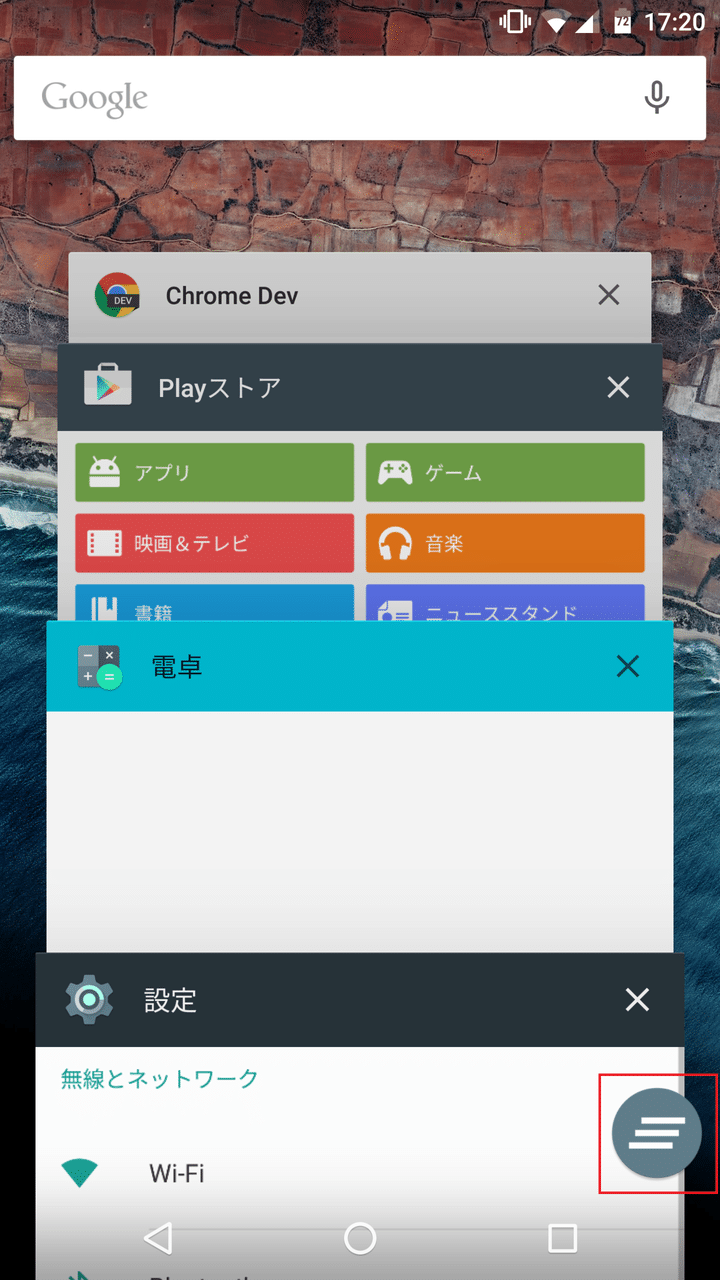Viewport: 720px width, 1280px height.
Task: Return to the home screen
Action: pos(360,1238)
